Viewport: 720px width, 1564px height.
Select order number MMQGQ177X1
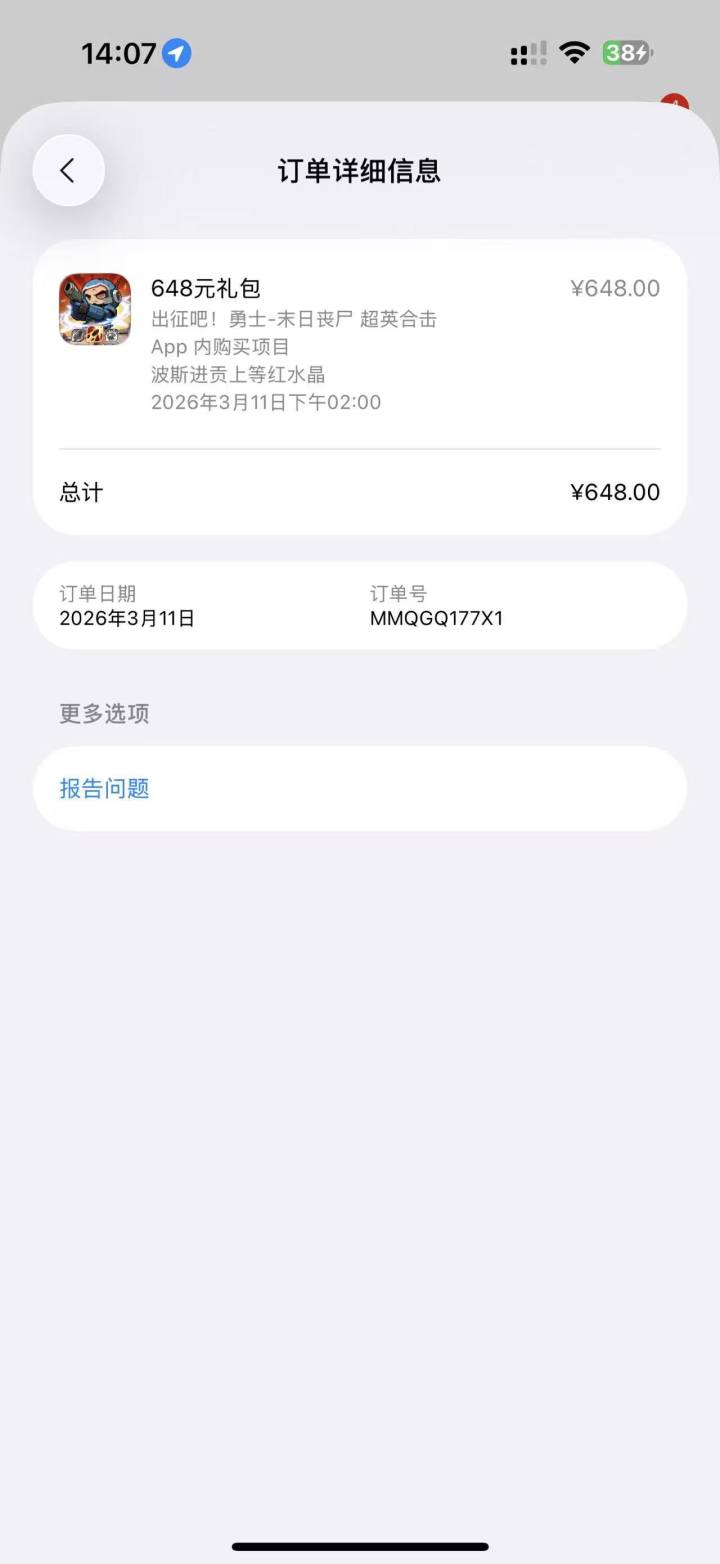click(437, 618)
